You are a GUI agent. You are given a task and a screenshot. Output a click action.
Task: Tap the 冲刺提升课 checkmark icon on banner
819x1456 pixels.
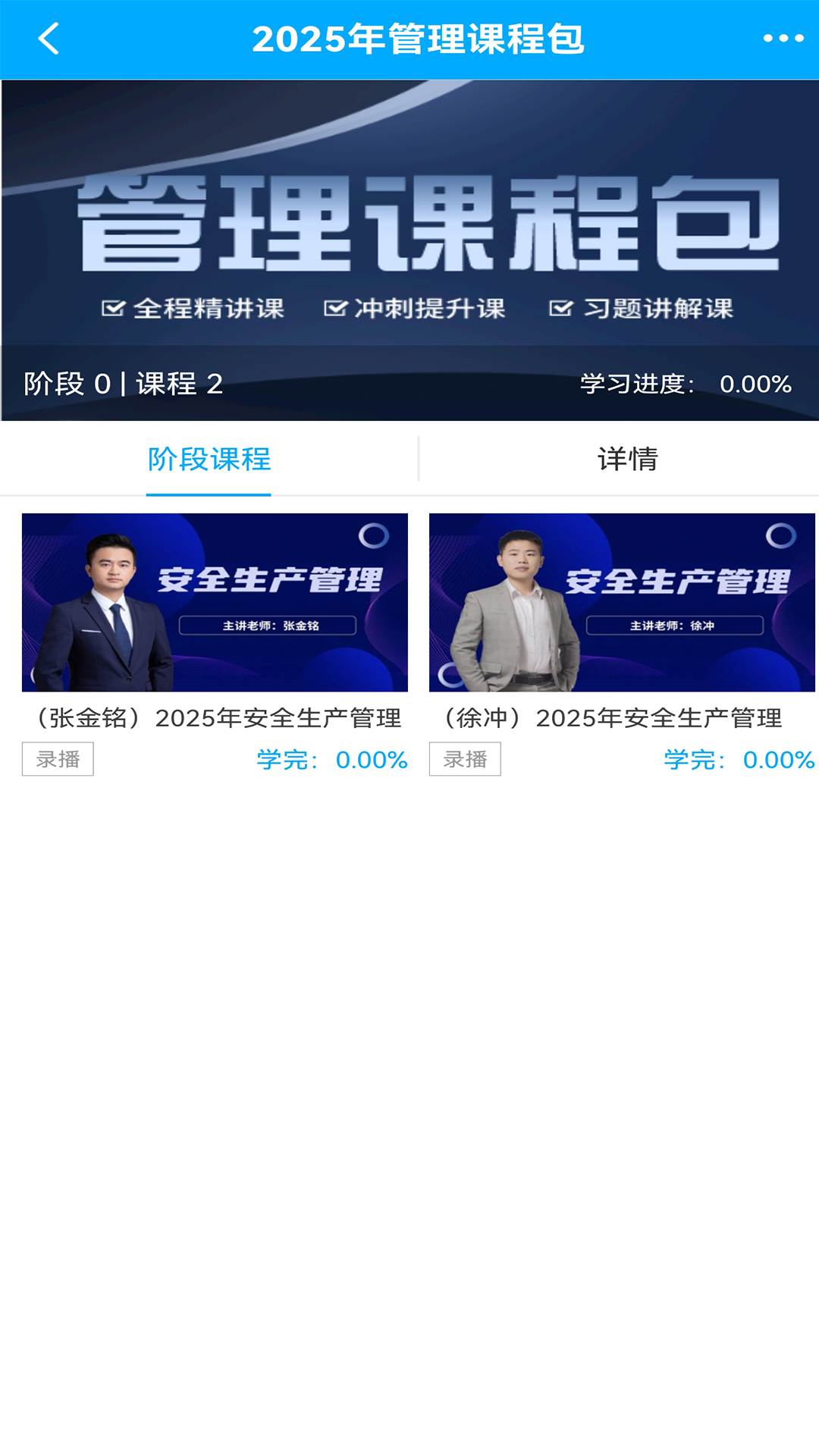click(x=334, y=308)
